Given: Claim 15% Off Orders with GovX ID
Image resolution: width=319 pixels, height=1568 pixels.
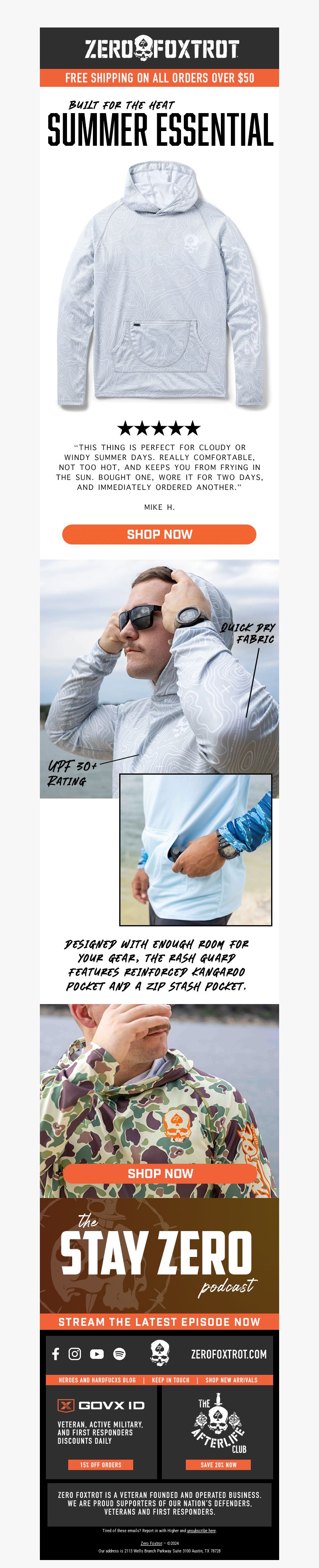Looking at the screenshot, I should pyautogui.click(x=100, y=1464).
